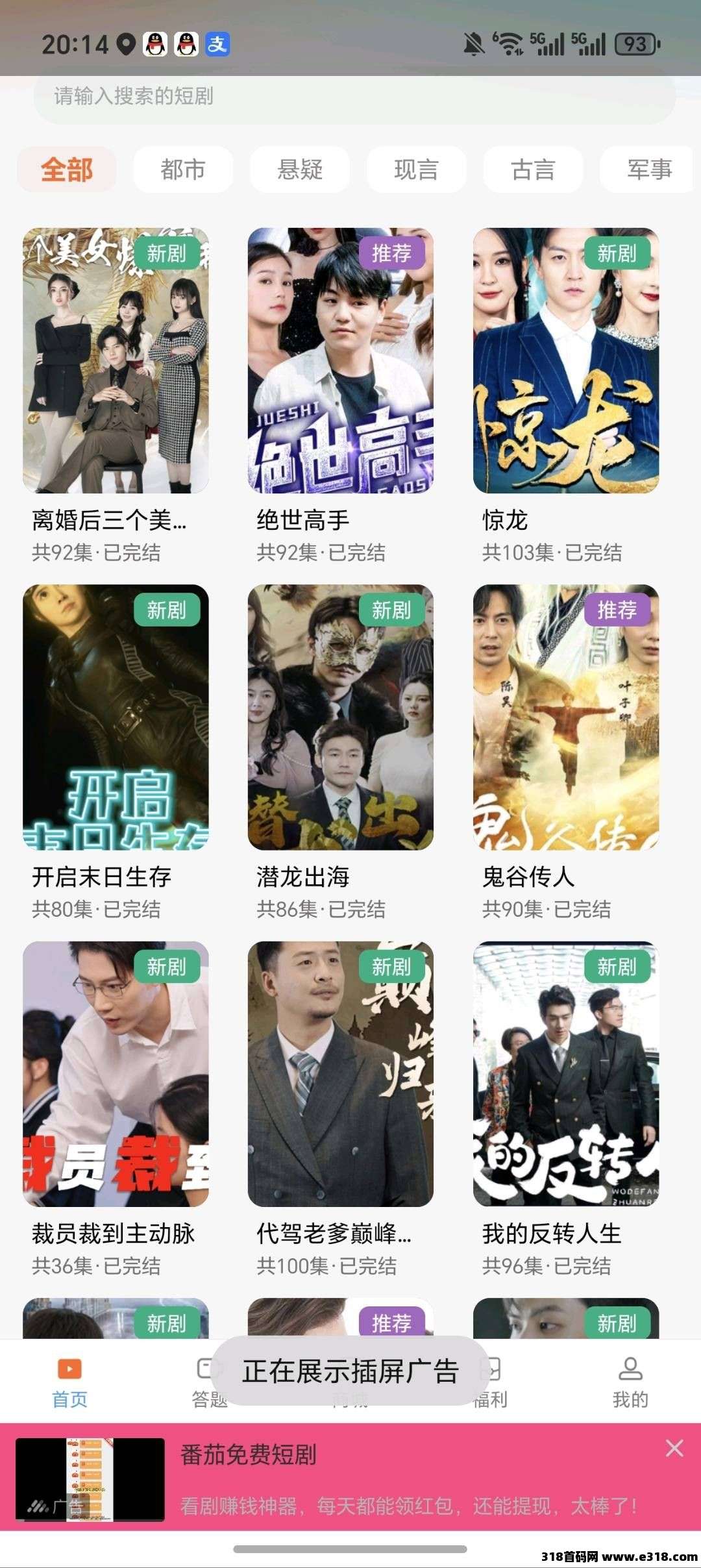Screen dimensions: 701x1568
Task: Select the 悬疑 suspense tab
Action: [x=299, y=169]
